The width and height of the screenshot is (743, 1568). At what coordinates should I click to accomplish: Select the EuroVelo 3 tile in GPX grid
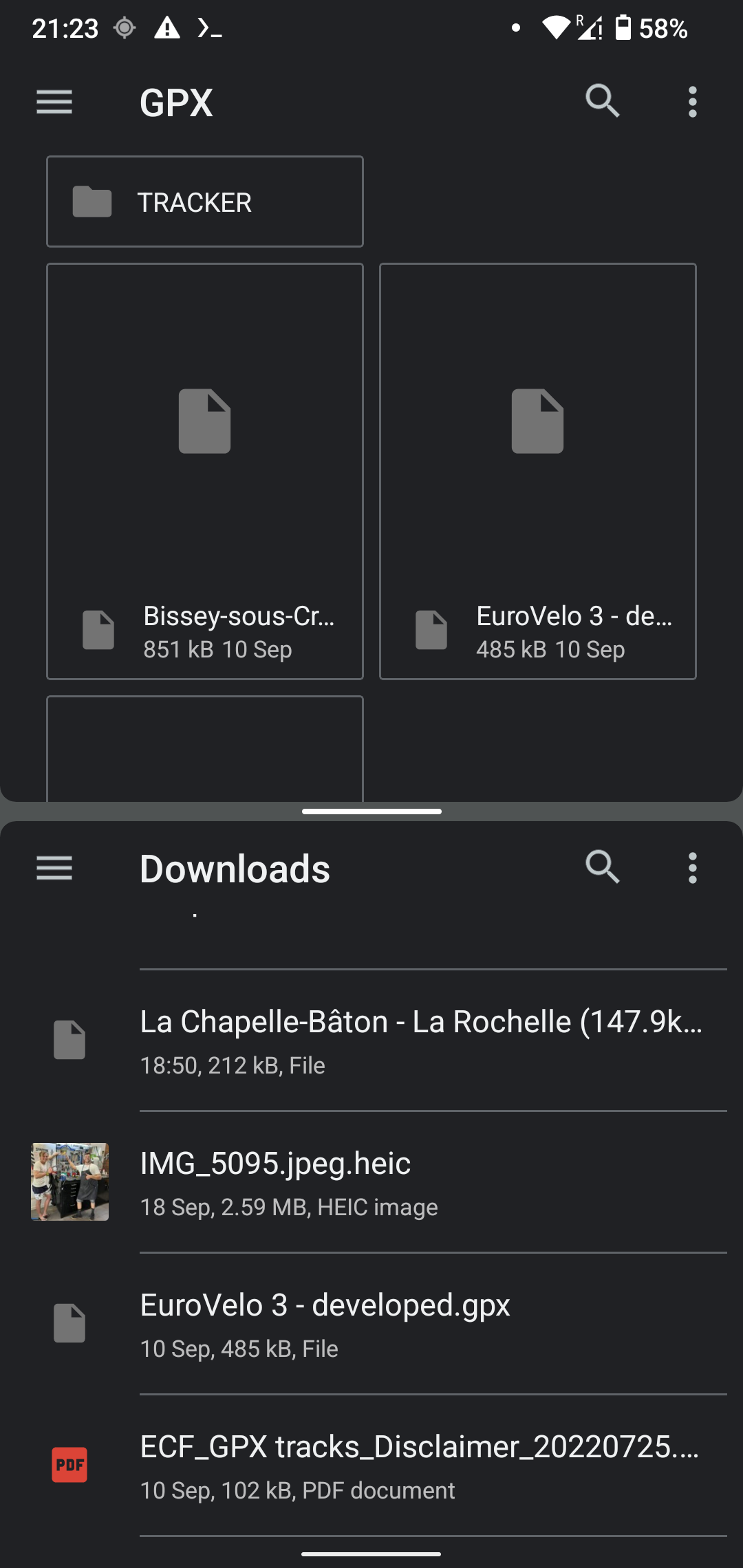[x=539, y=447]
